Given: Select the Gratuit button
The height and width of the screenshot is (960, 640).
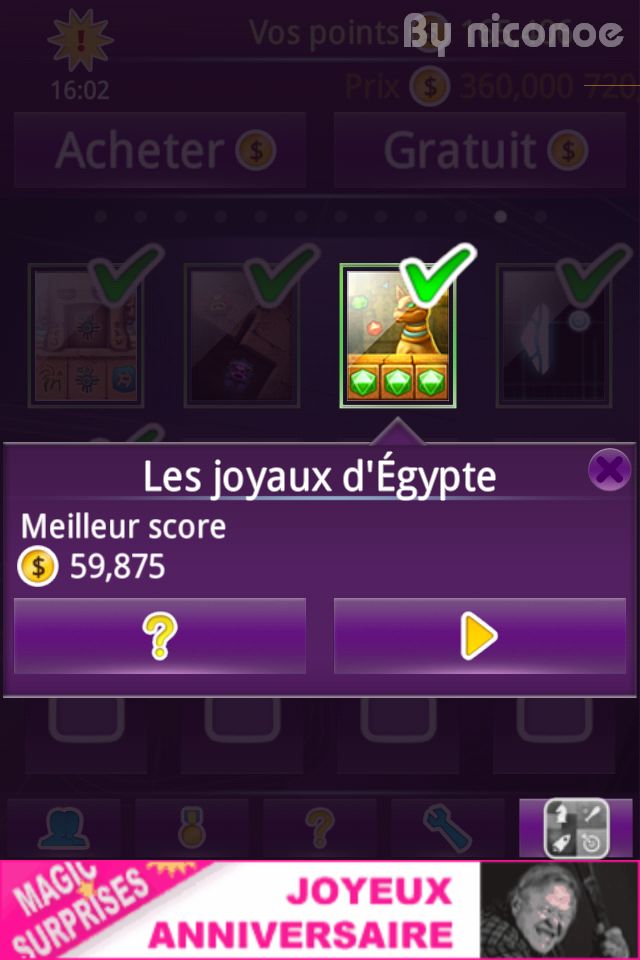Looking at the screenshot, I should point(480,150).
